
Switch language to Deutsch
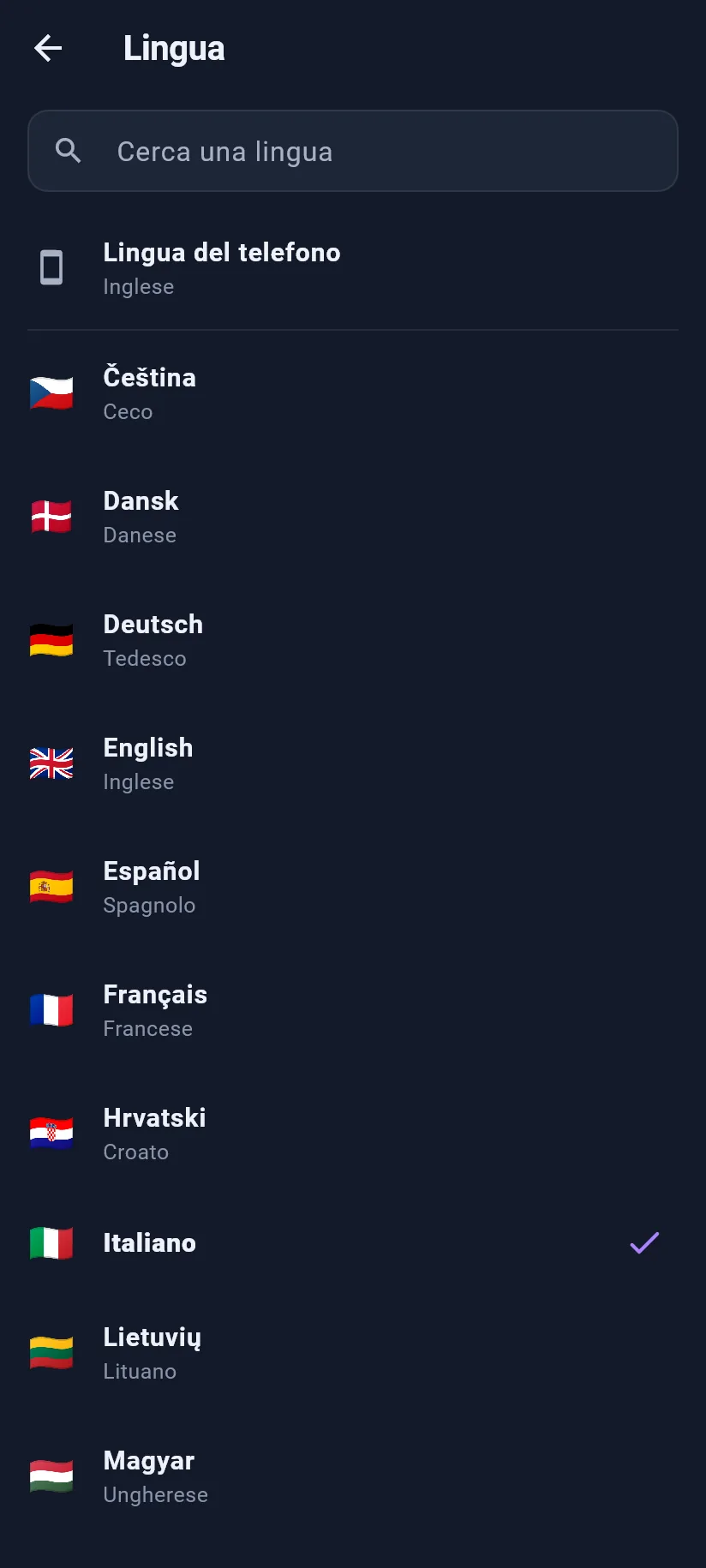tap(353, 640)
